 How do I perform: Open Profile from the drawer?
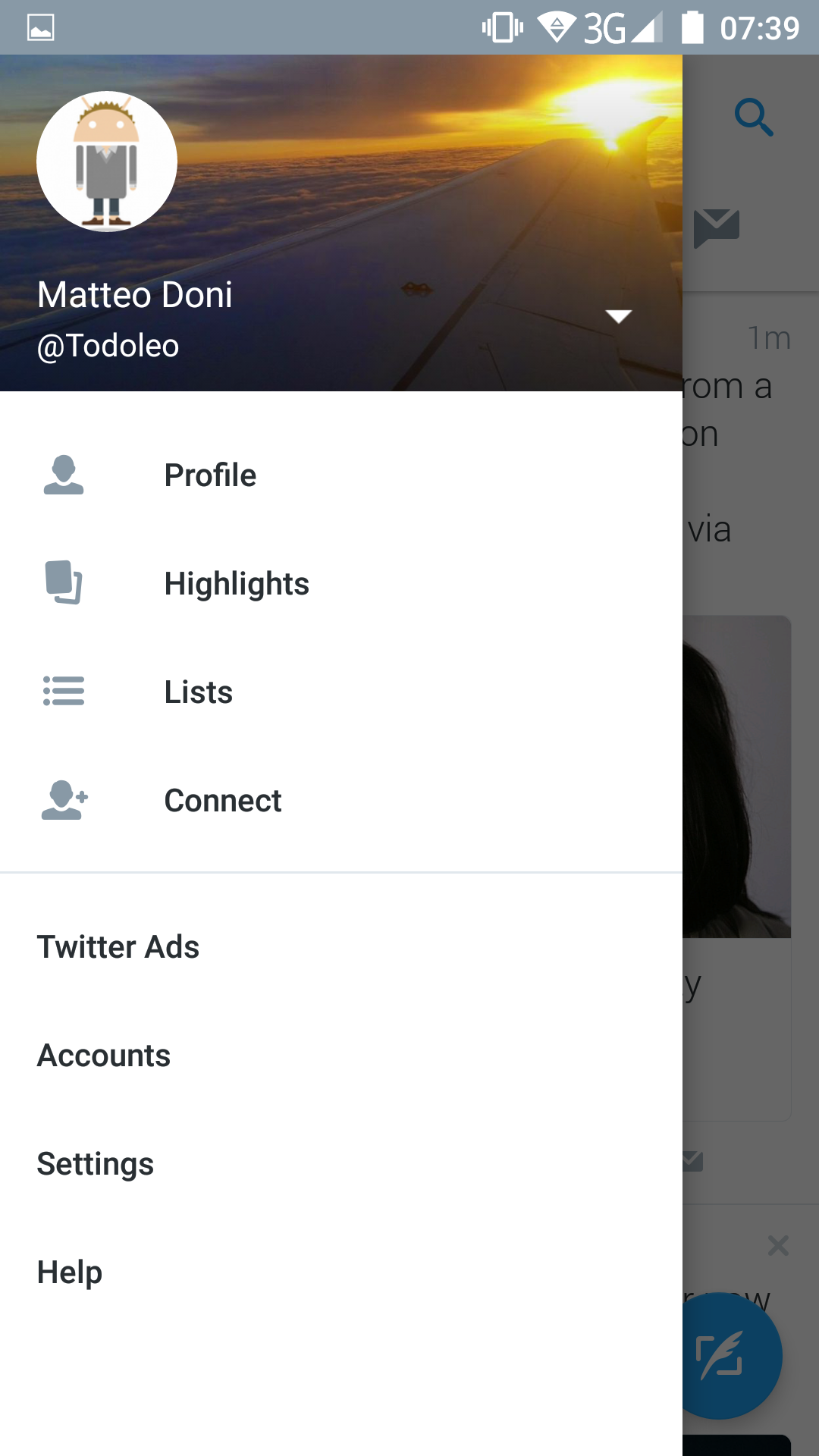[341, 475]
